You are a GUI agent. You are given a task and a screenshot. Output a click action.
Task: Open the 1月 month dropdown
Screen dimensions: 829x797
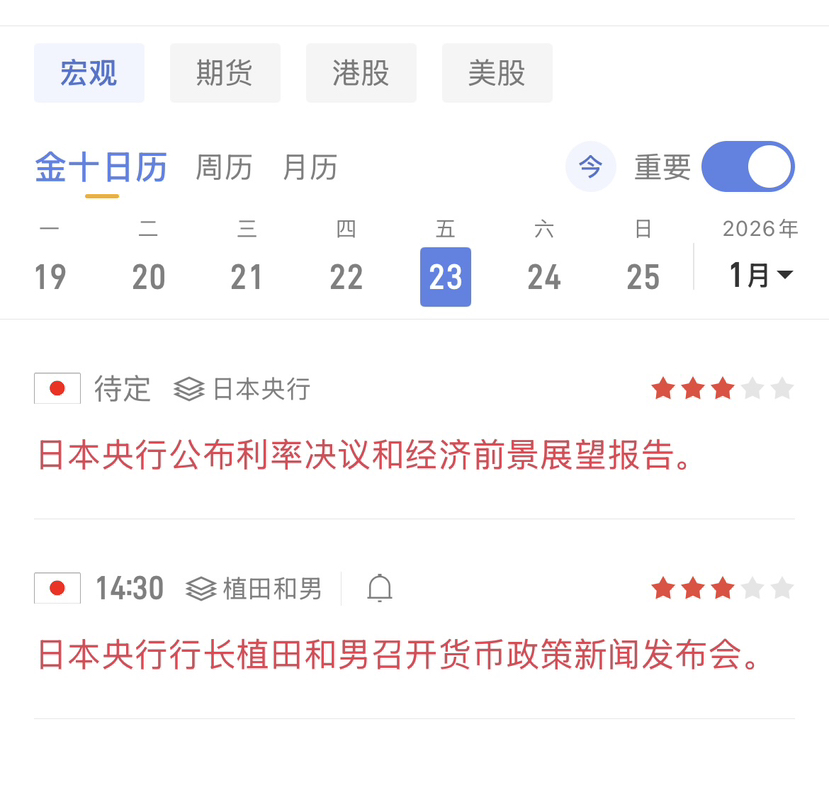[x=761, y=274]
